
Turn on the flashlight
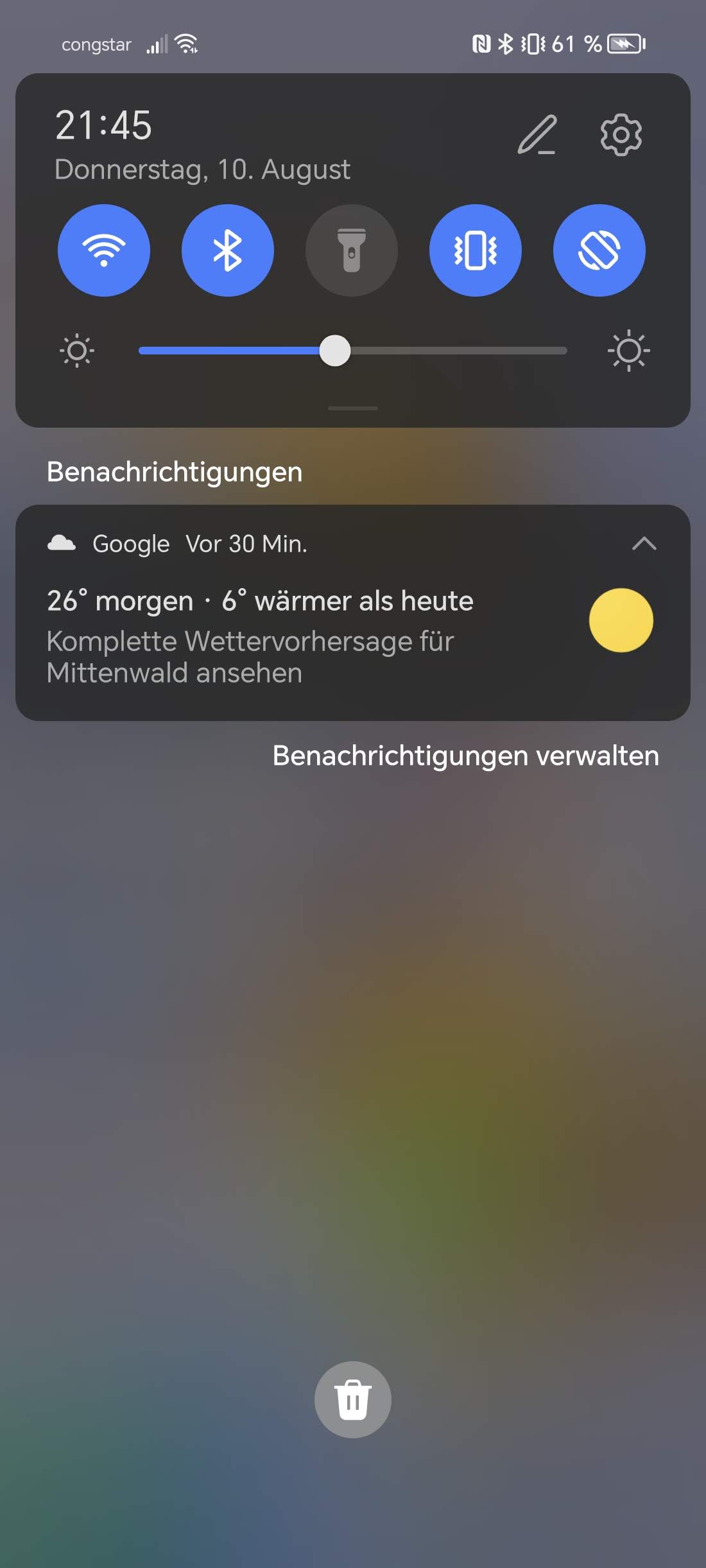coord(352,250)
